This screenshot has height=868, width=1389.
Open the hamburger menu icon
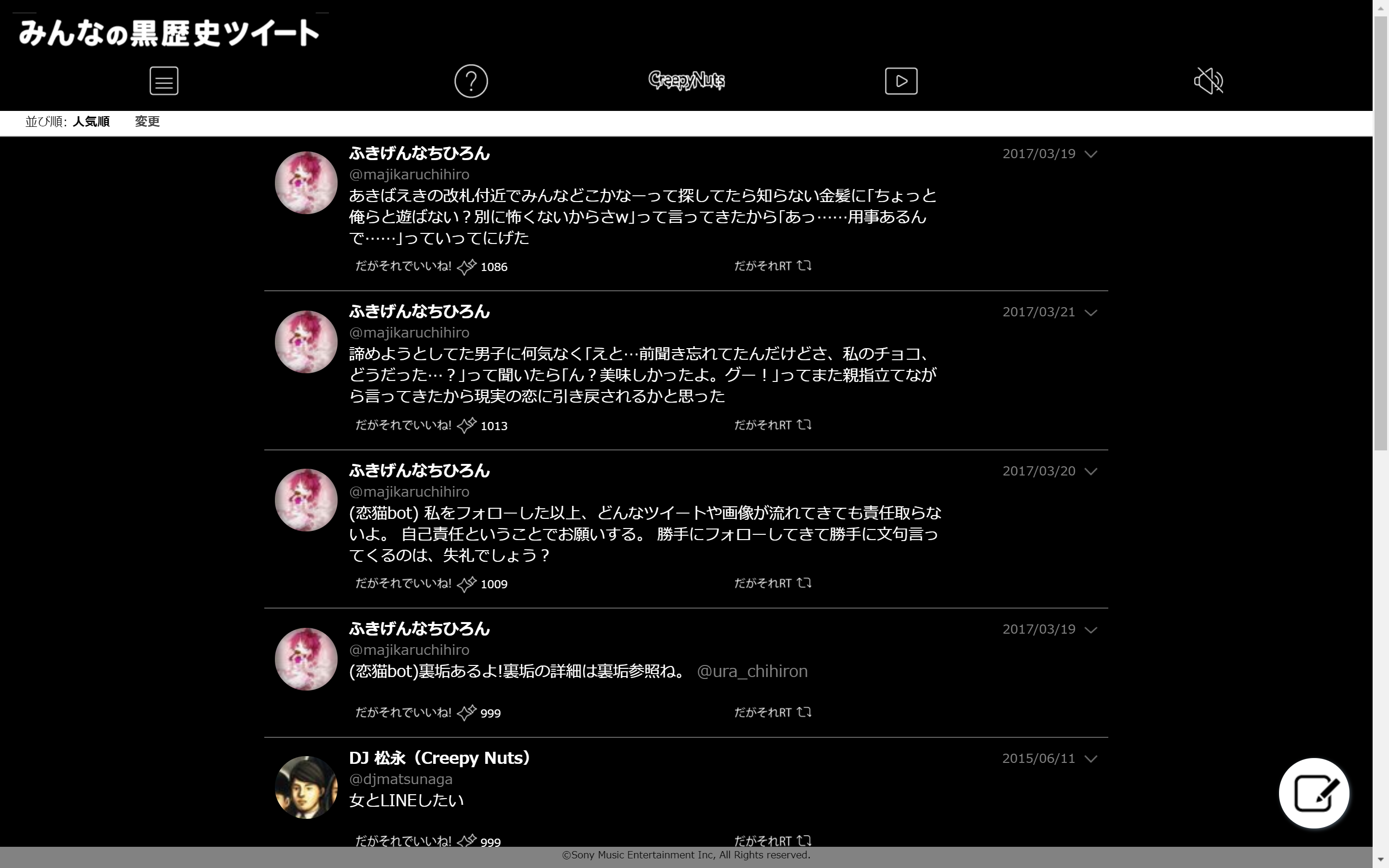pos(163,81)
